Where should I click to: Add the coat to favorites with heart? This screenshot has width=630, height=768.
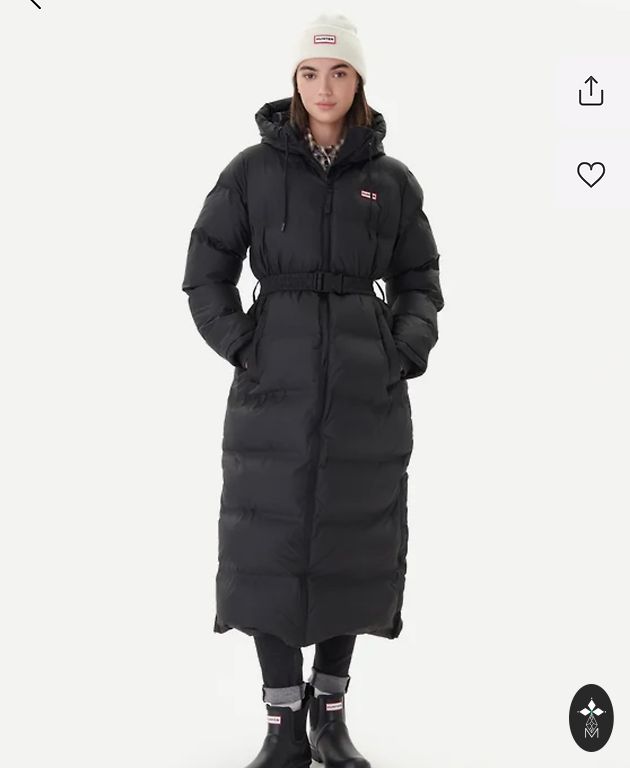pyautogui.click(x=591, y=174)
